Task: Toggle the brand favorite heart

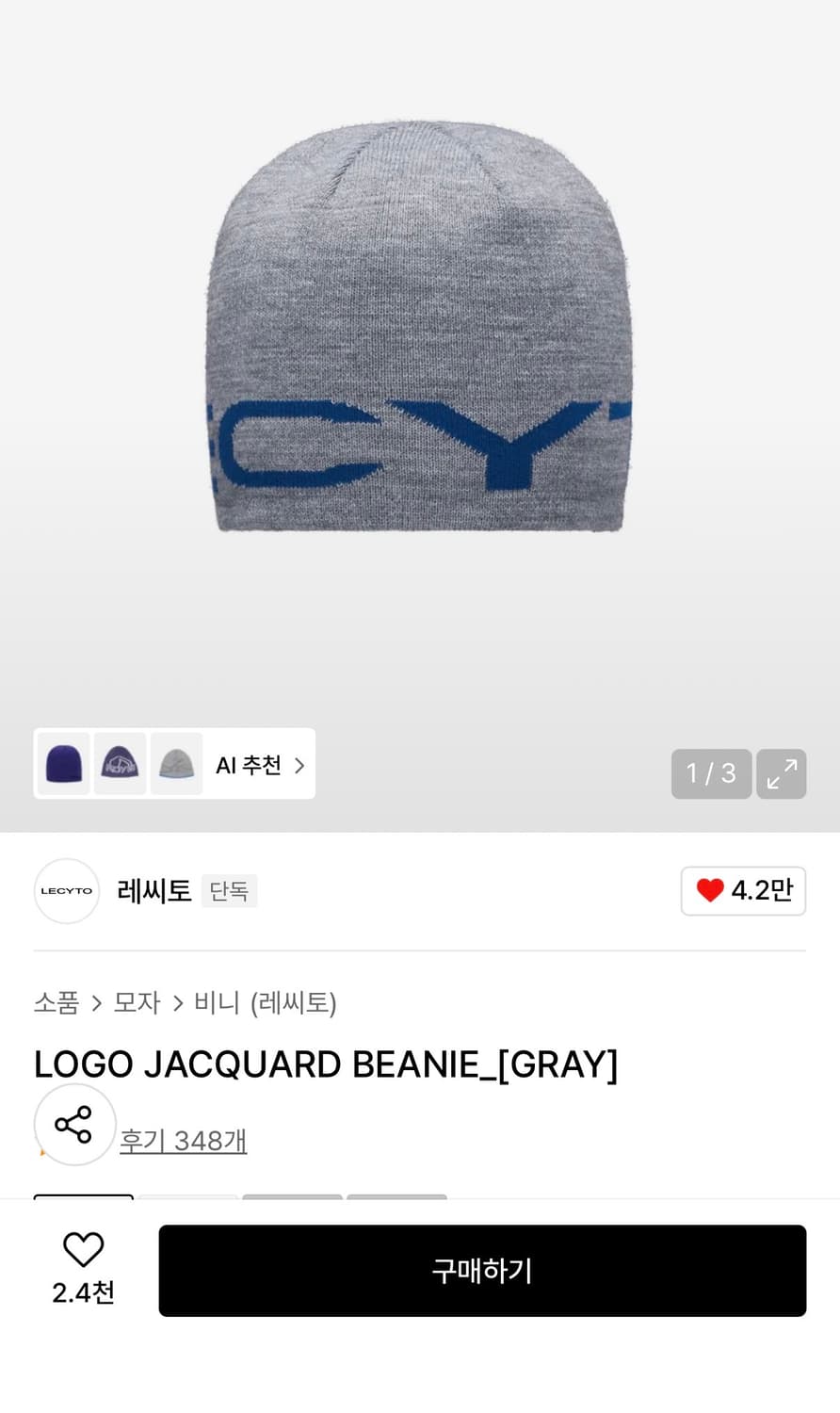Action: coord(710,890)
